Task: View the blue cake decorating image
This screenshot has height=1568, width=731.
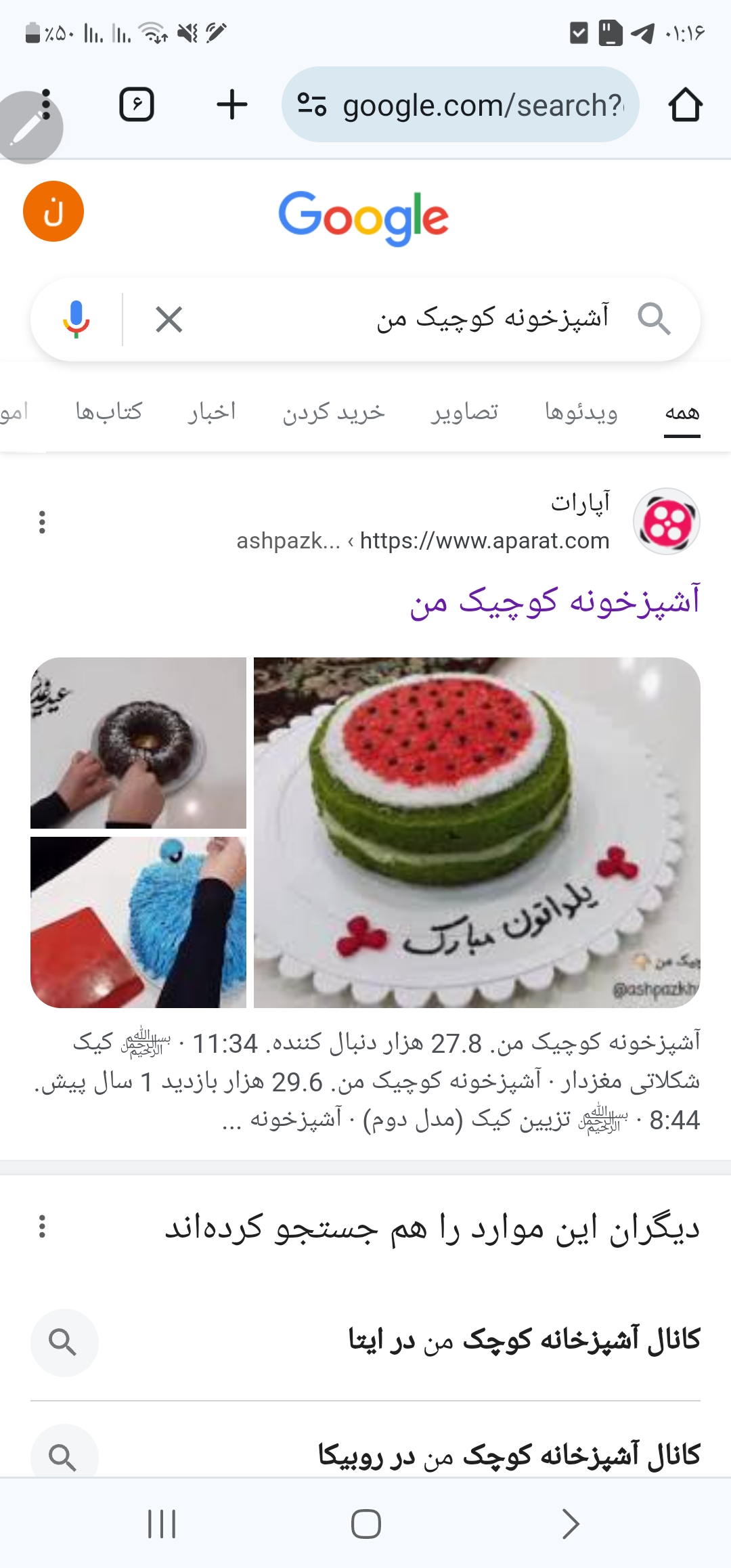Action: tap(138, 922)
